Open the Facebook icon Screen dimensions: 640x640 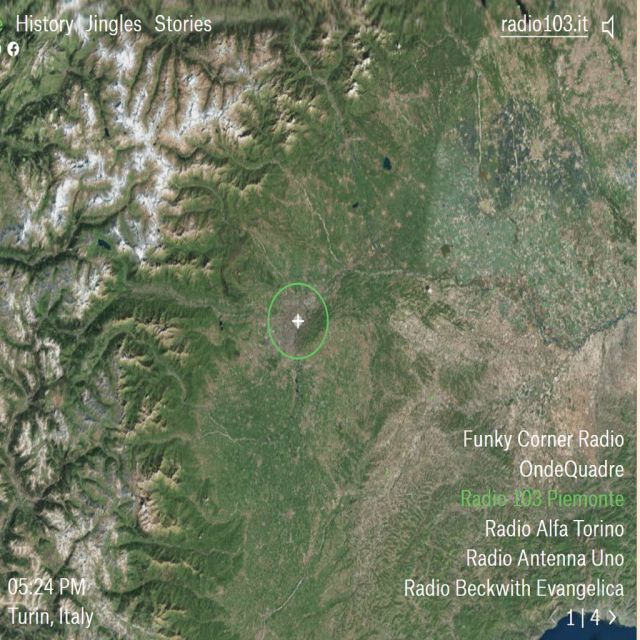[x=13, y=48]
